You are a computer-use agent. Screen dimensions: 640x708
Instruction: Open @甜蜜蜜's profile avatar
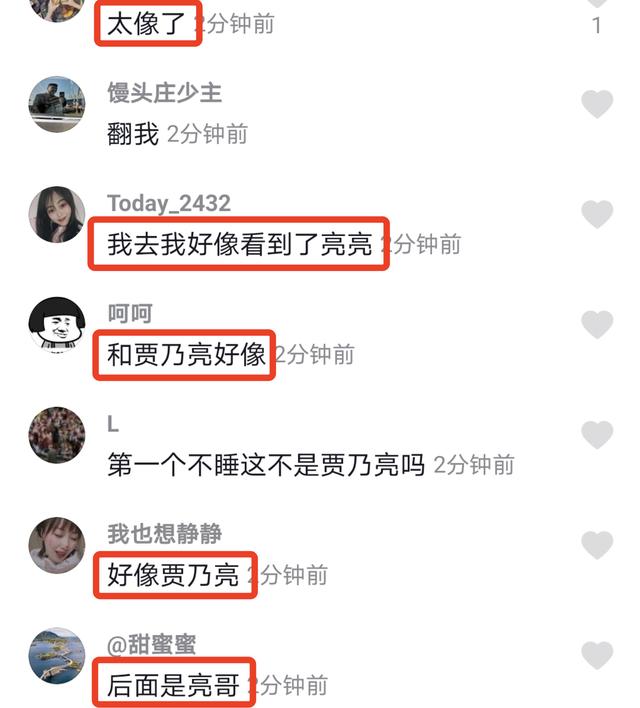pos(56,656)
